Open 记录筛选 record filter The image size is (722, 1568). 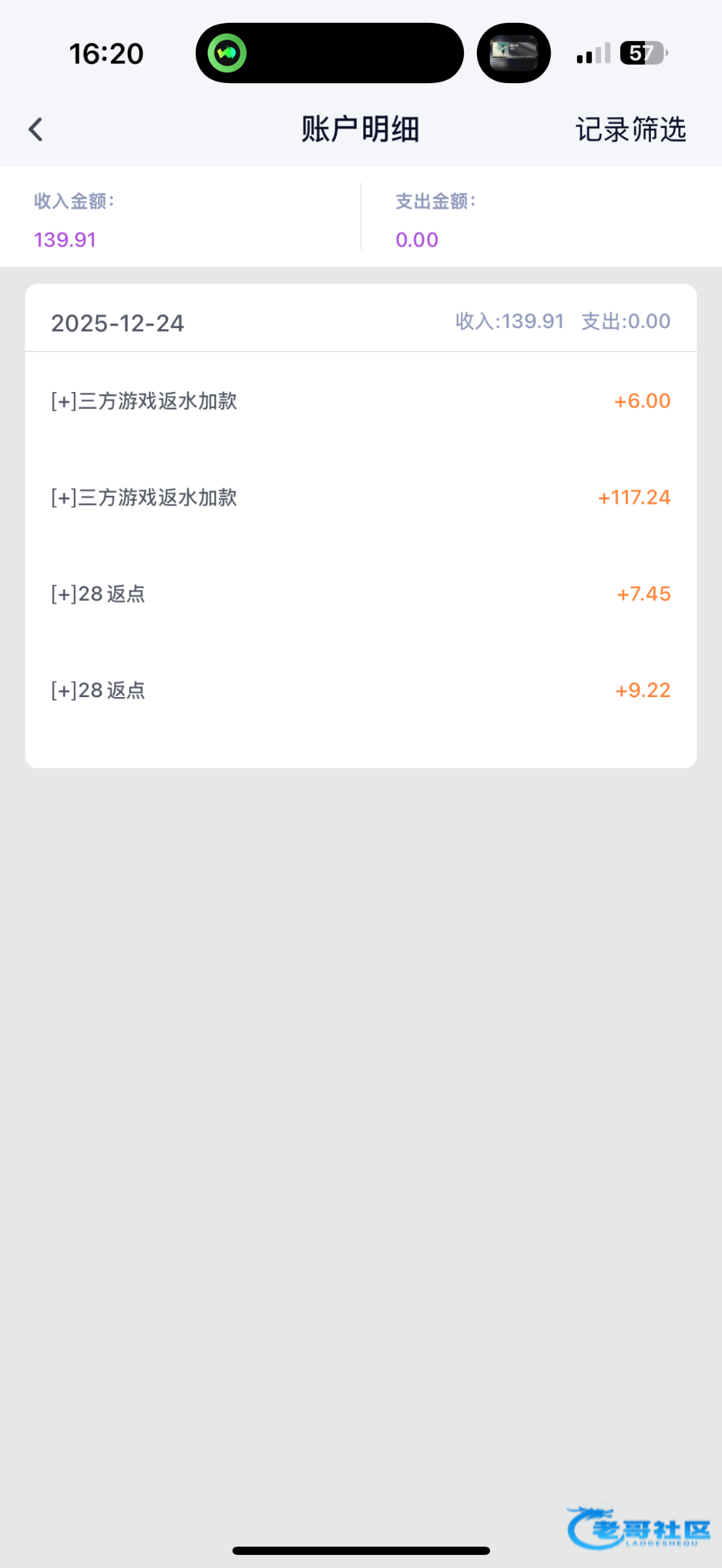pos(631,129)
